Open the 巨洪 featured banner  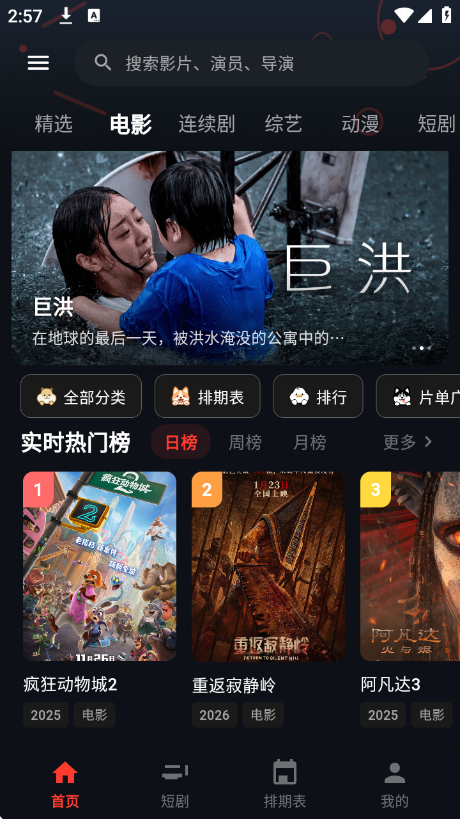tap(230, 258)
